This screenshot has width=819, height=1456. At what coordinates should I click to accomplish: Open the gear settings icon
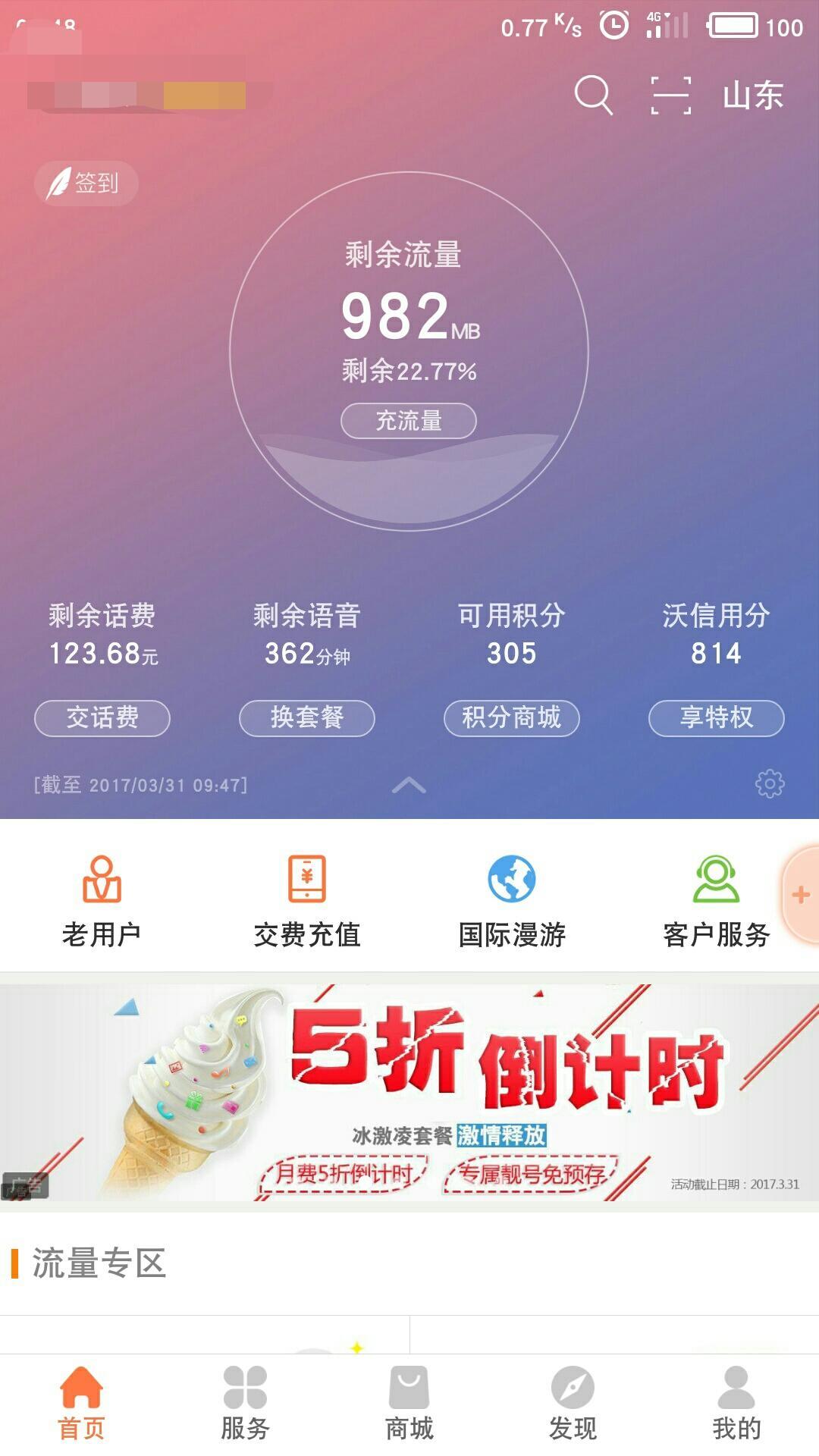coord(770,783)
